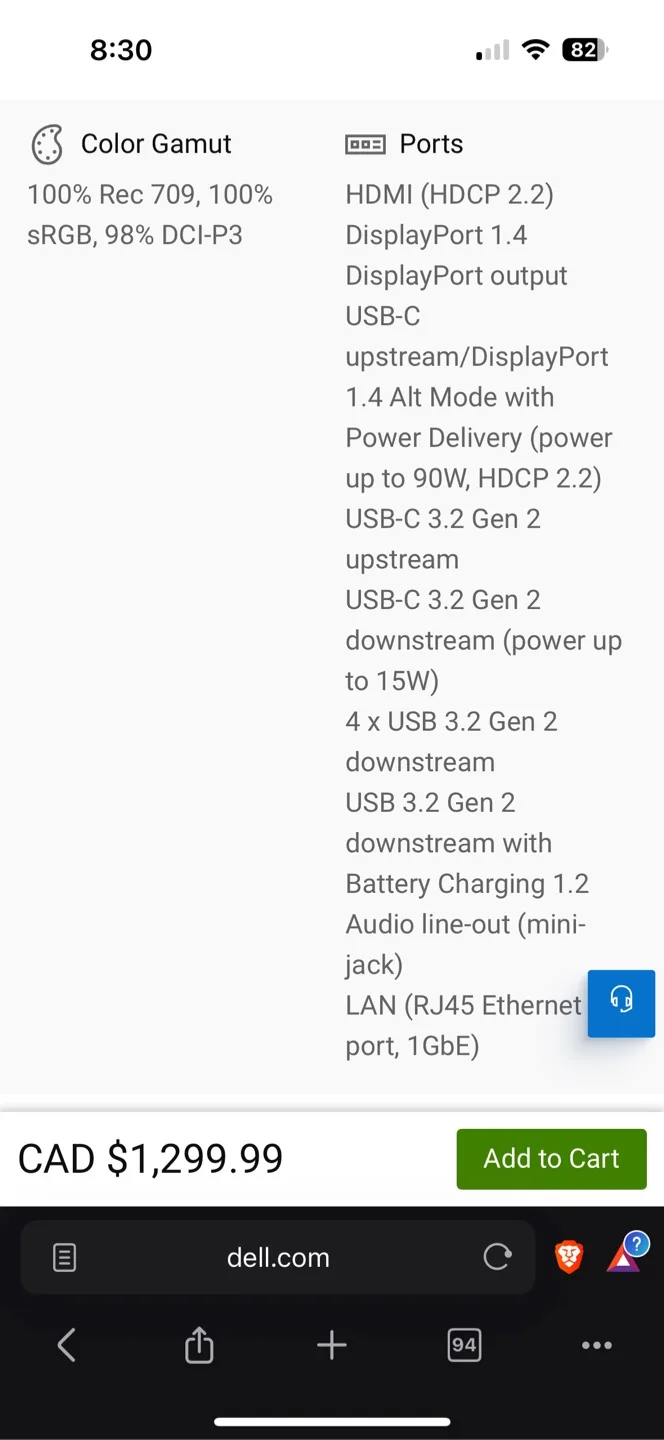664x1440 pixels.
Task: Open the browser's more options menu
Action: click(x=597, y=1345)
